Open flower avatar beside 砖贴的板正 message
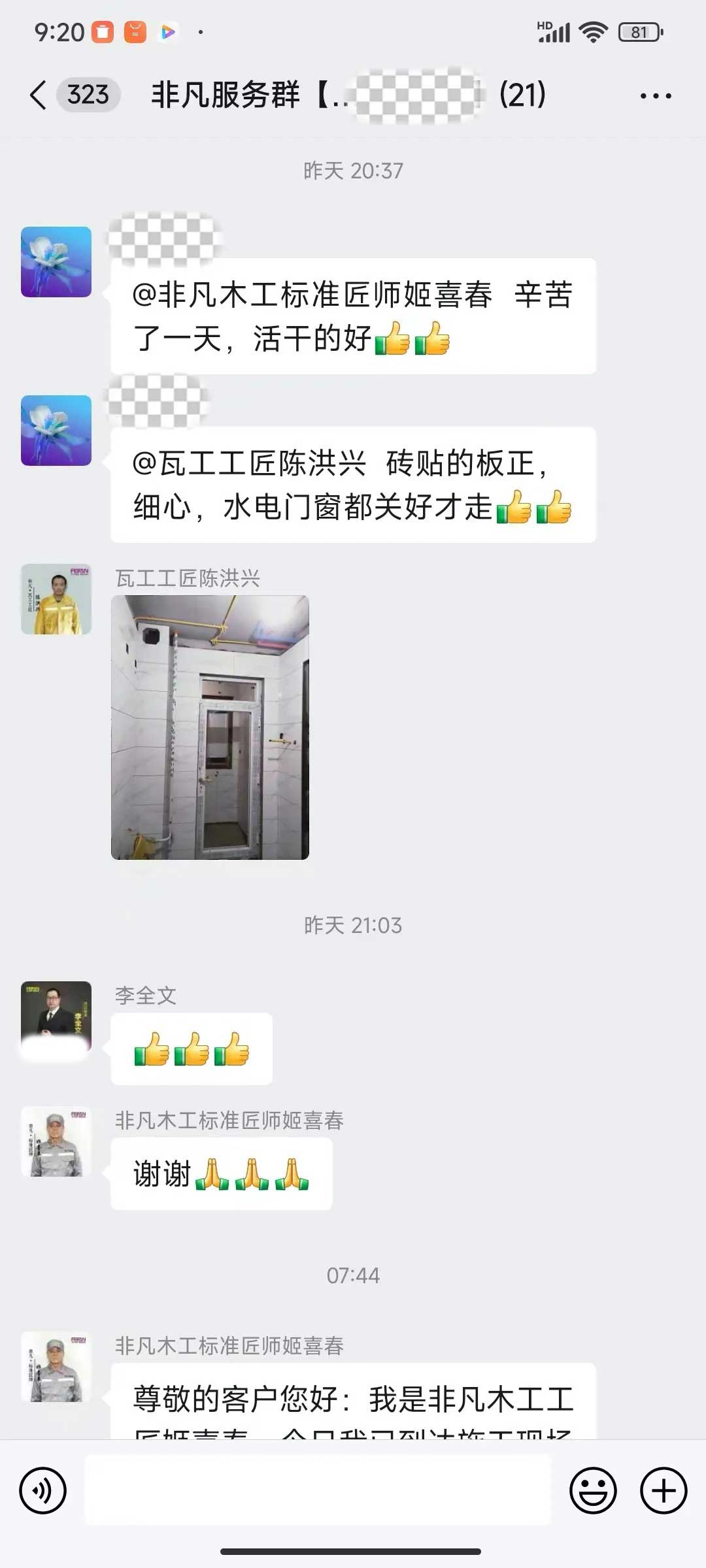This screenshot has height=1568, width=706. (56, 431)
